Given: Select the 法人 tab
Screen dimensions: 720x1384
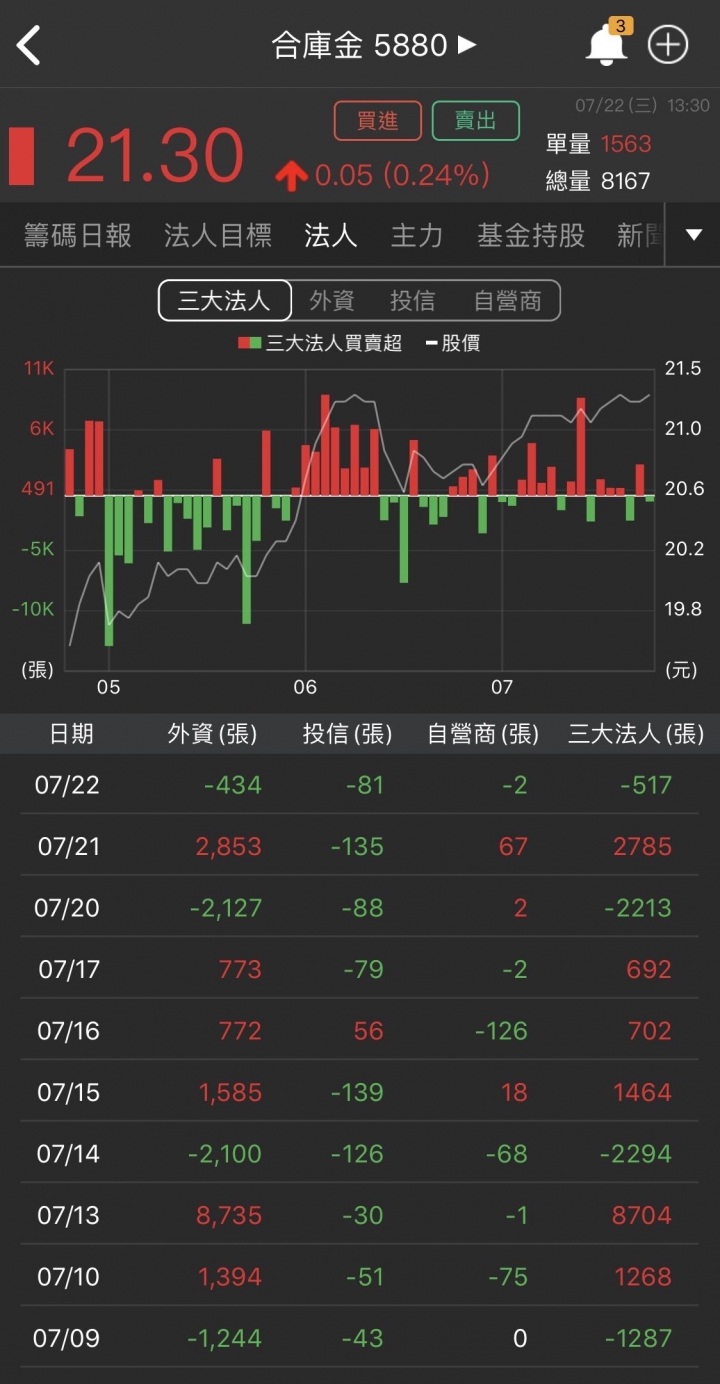Looking at the screenshot, I should [331, 235].
